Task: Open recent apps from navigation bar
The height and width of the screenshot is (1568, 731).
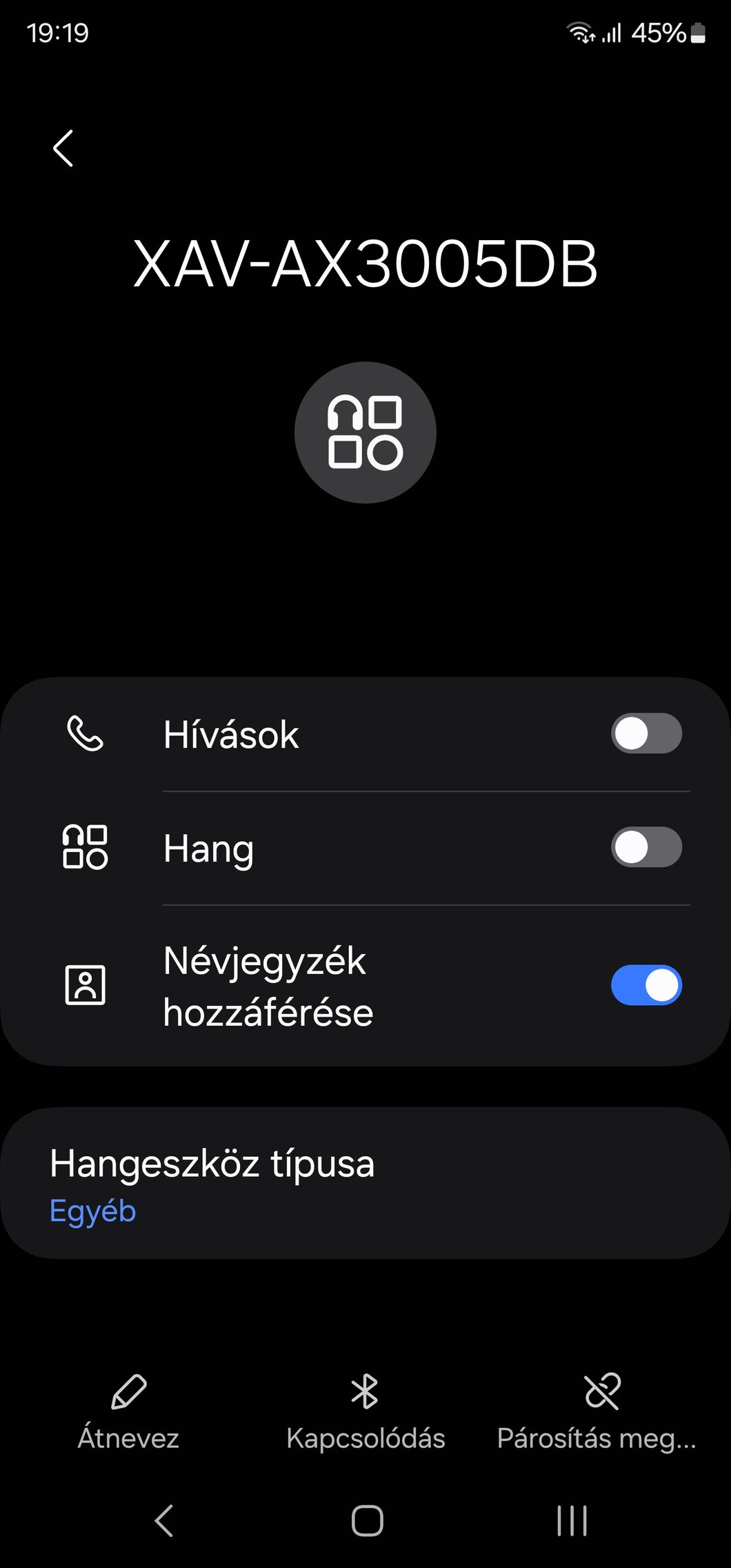Action: tap(572, 1520)
